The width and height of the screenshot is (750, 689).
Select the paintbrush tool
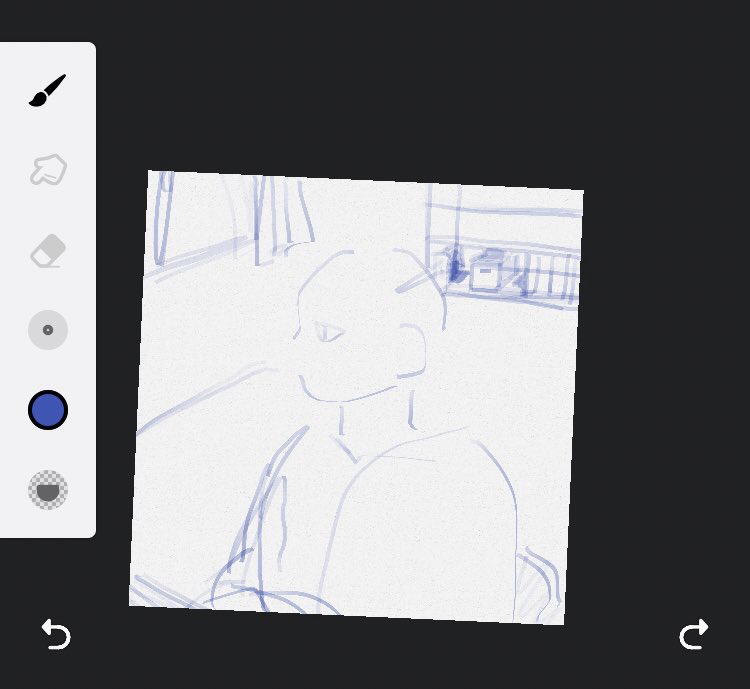click(47, 90)
